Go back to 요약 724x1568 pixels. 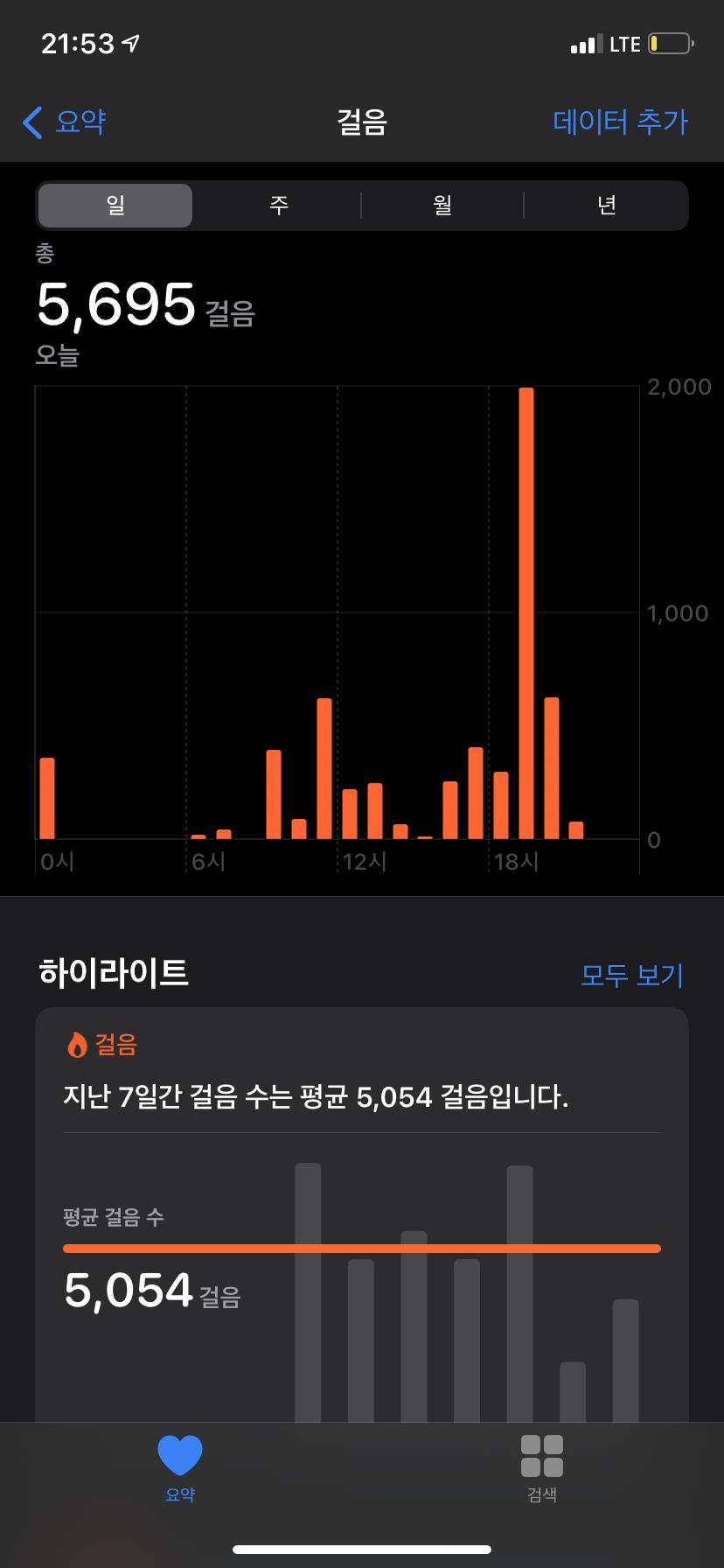click(65, 122)
